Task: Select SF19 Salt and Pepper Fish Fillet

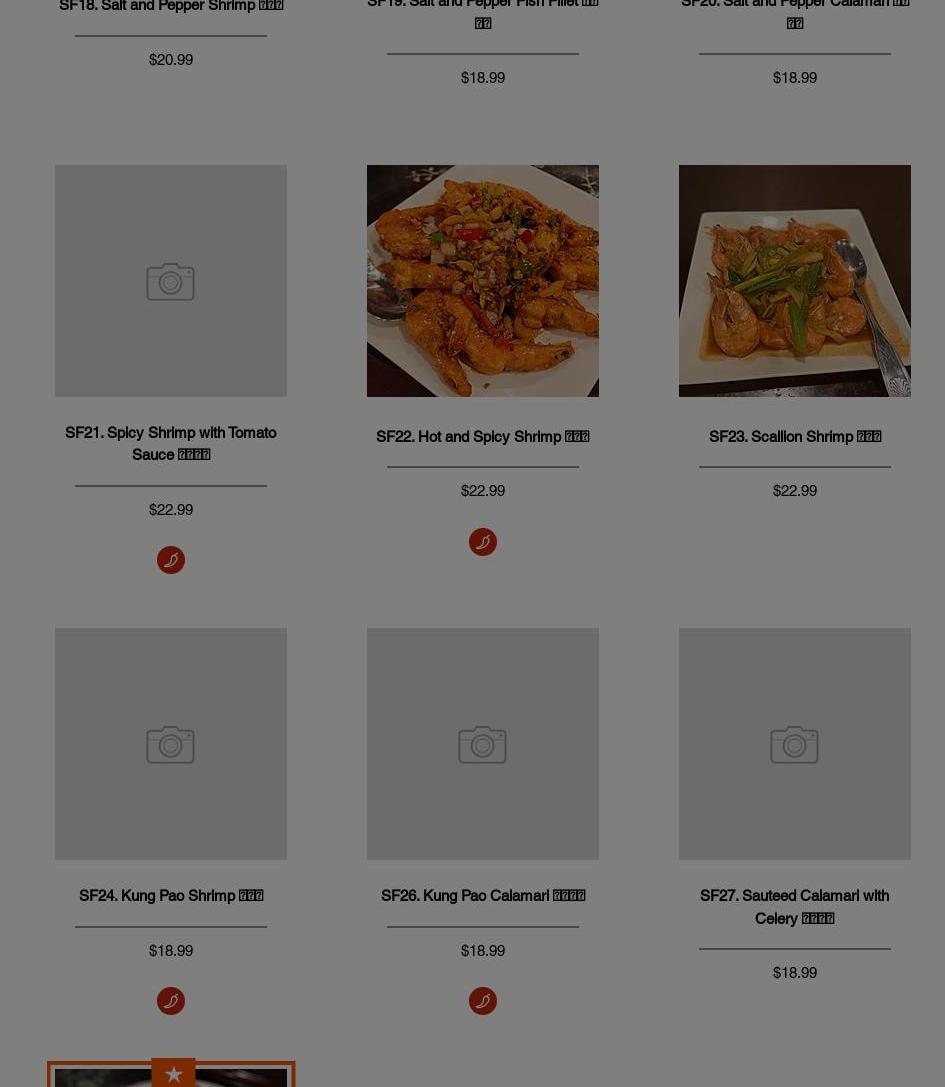Action: click(482, 12)
